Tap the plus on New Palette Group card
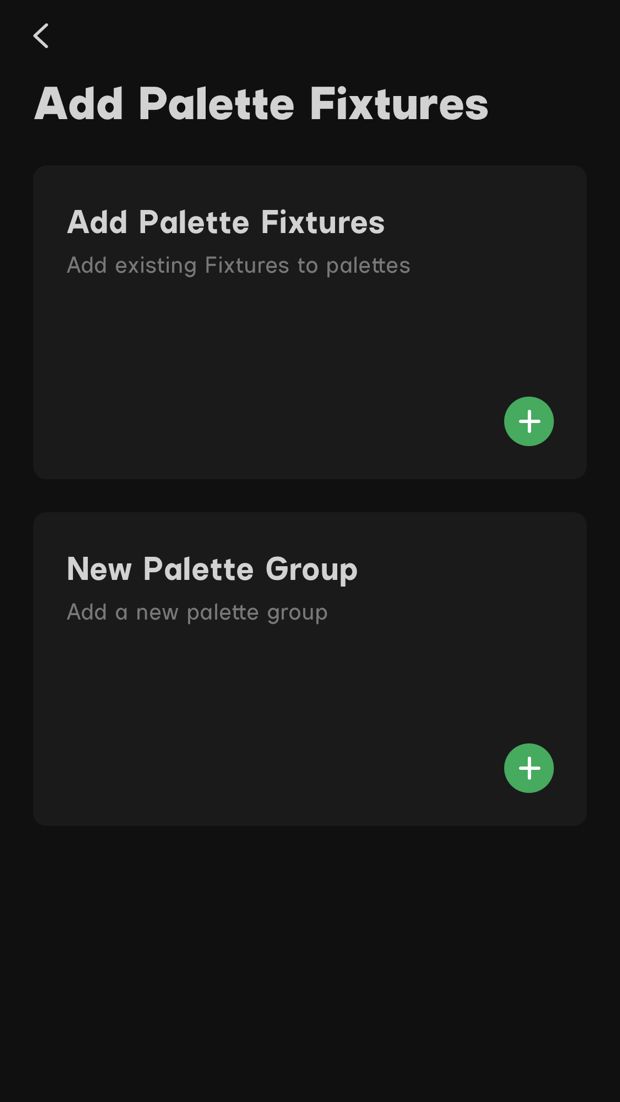 529,768
